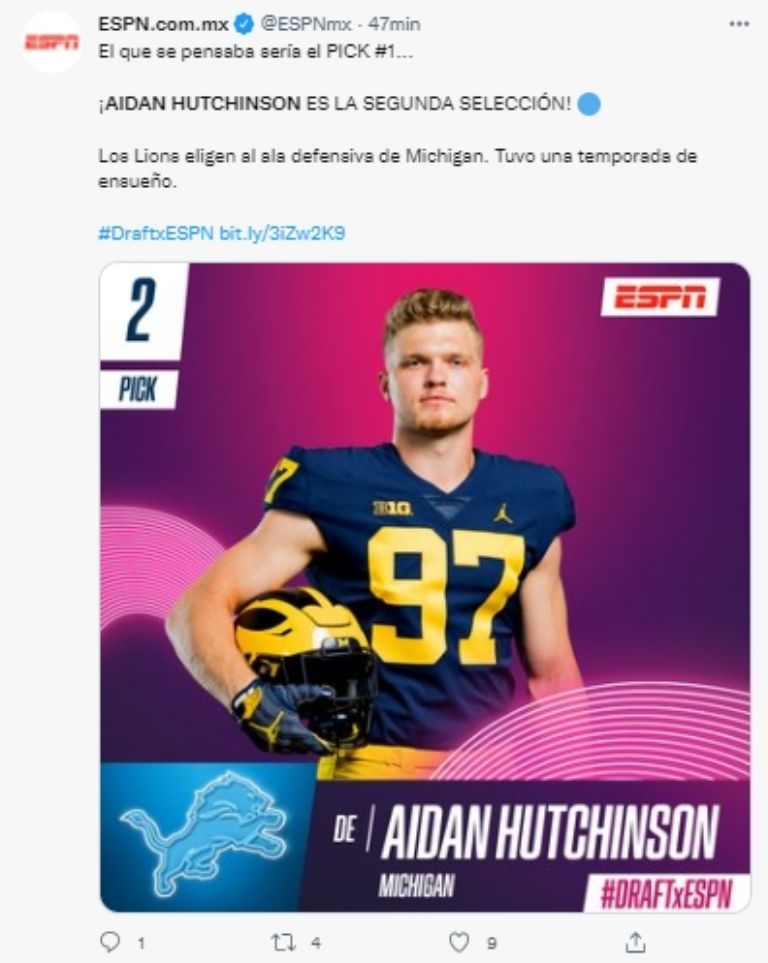Reply to this ESPN tweet
The height and width of the screenshot is (963, 768).
click(x=110, y=941)
